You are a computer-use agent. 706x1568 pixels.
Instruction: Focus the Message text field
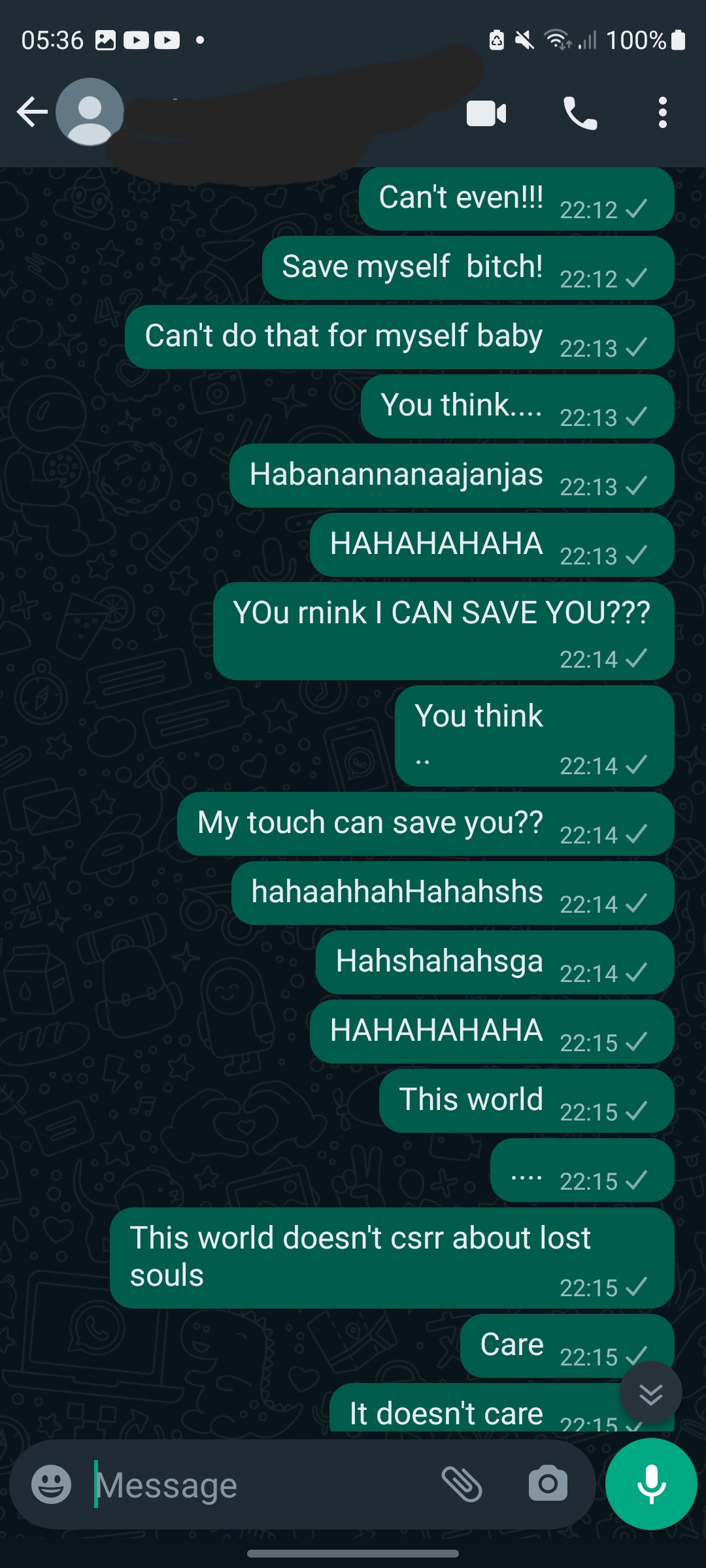tap(261, 1485)
